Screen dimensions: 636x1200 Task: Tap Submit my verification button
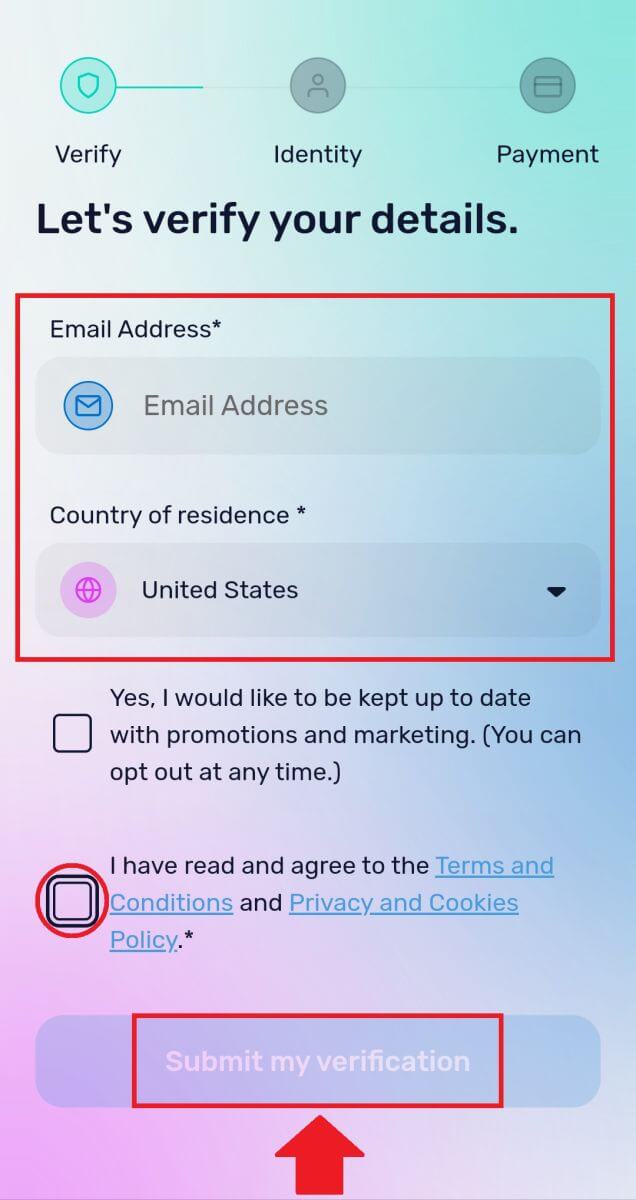click(x=318, y=1061)
